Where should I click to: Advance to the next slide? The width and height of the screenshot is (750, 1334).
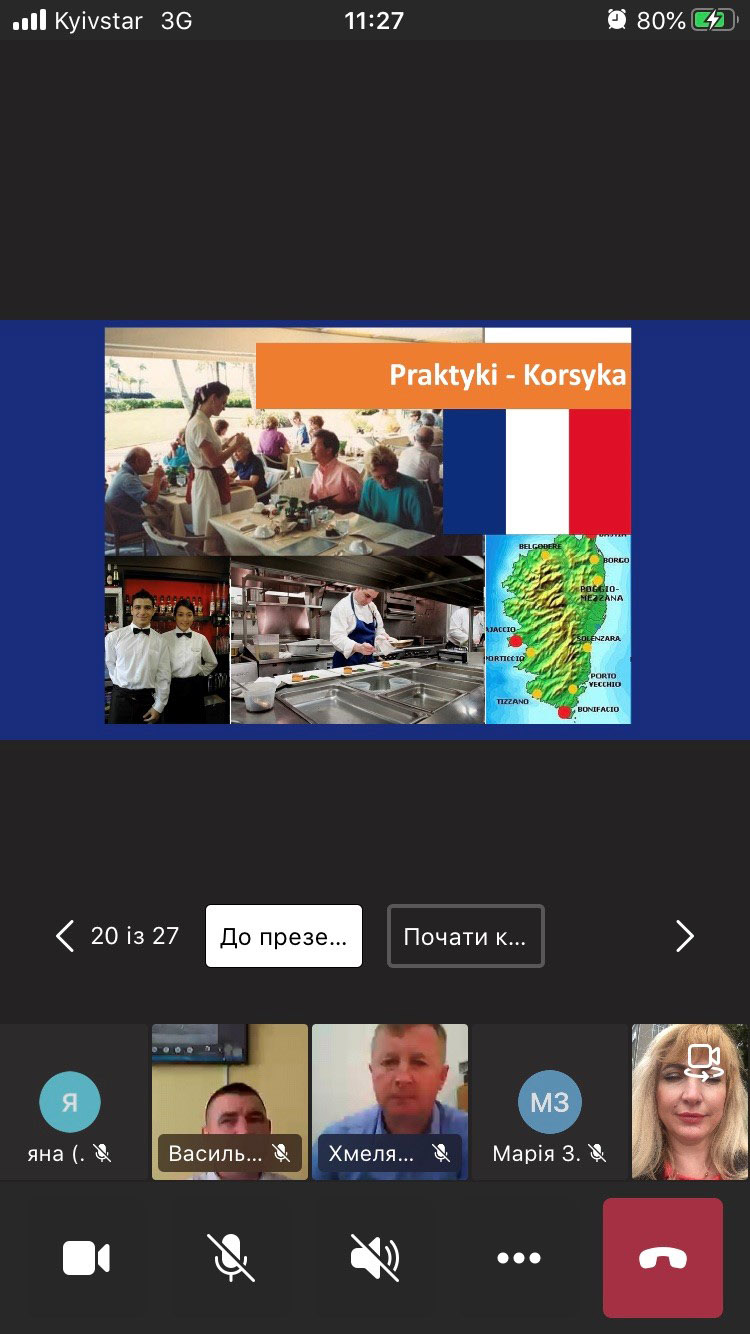[684, 936]
